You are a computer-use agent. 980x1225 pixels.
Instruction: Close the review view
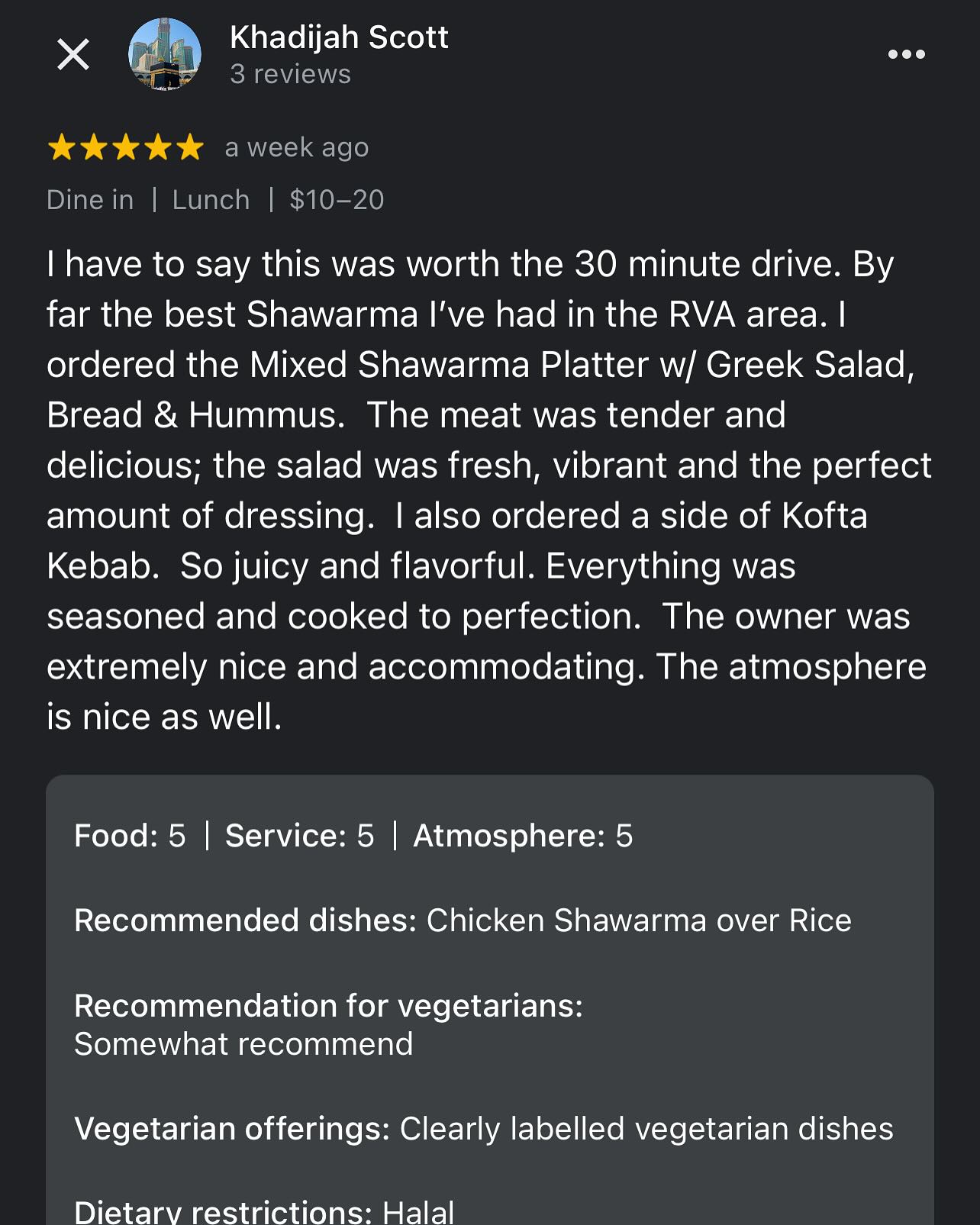(73, 54)
